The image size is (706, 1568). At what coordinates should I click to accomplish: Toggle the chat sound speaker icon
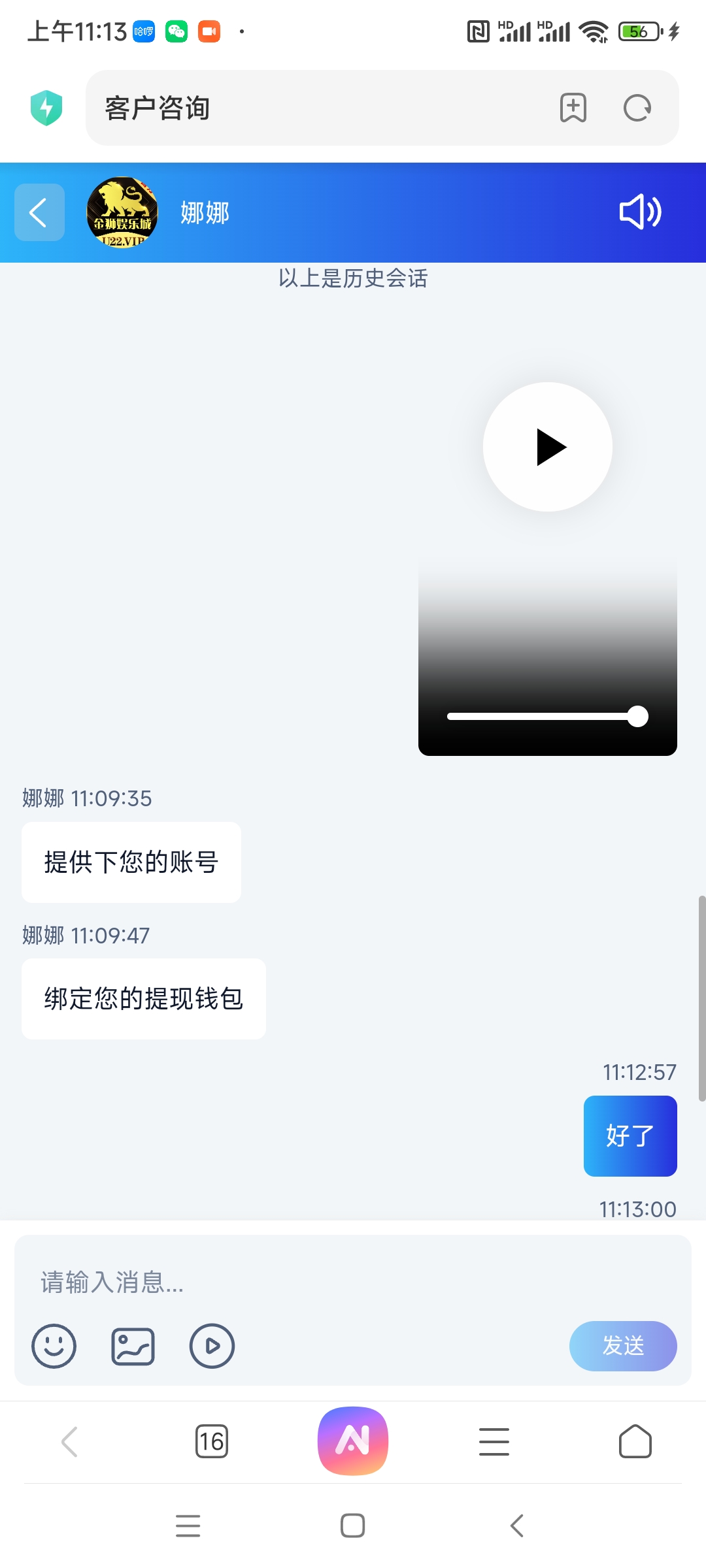pyautogui.click(x=640, y=212)
